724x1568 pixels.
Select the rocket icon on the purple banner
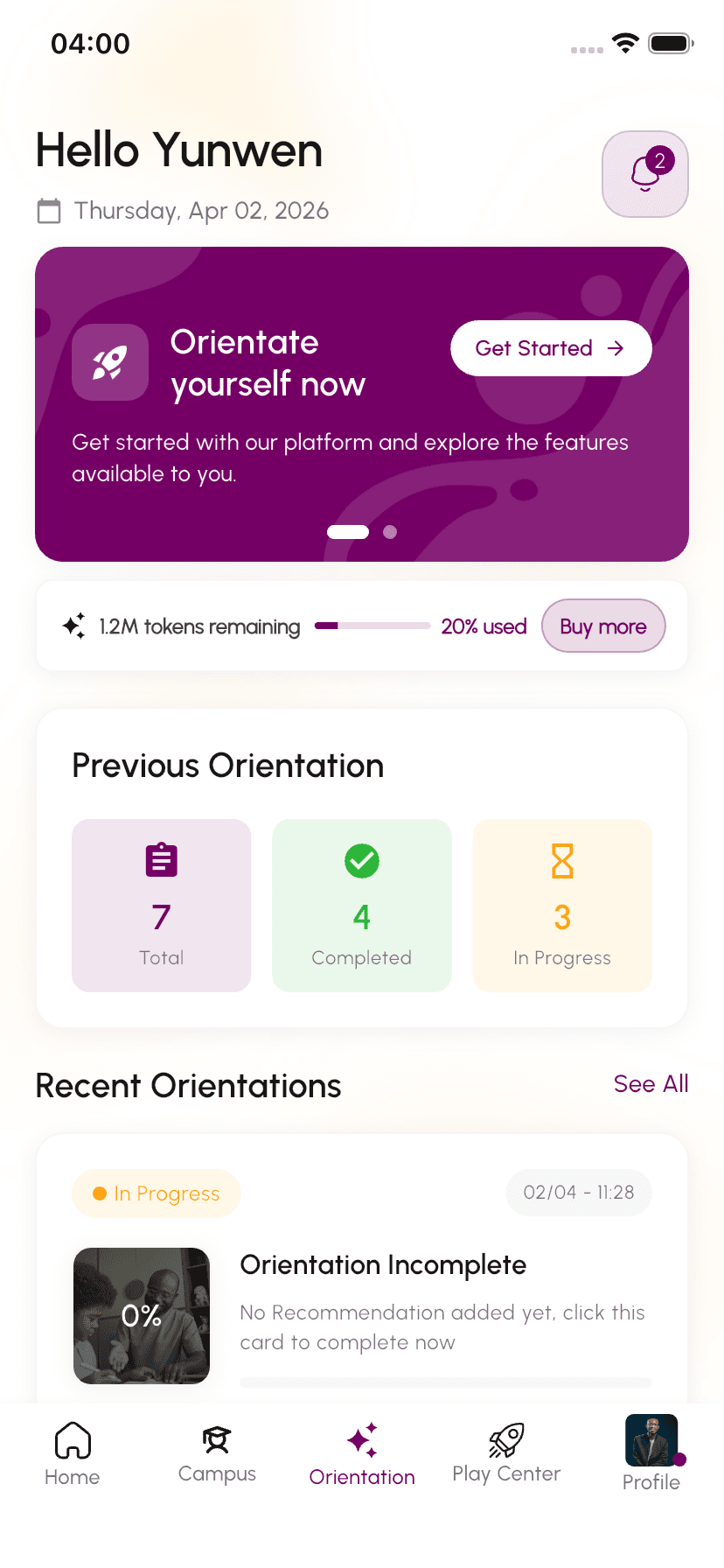pyautogui.click(x=109, y=361)
